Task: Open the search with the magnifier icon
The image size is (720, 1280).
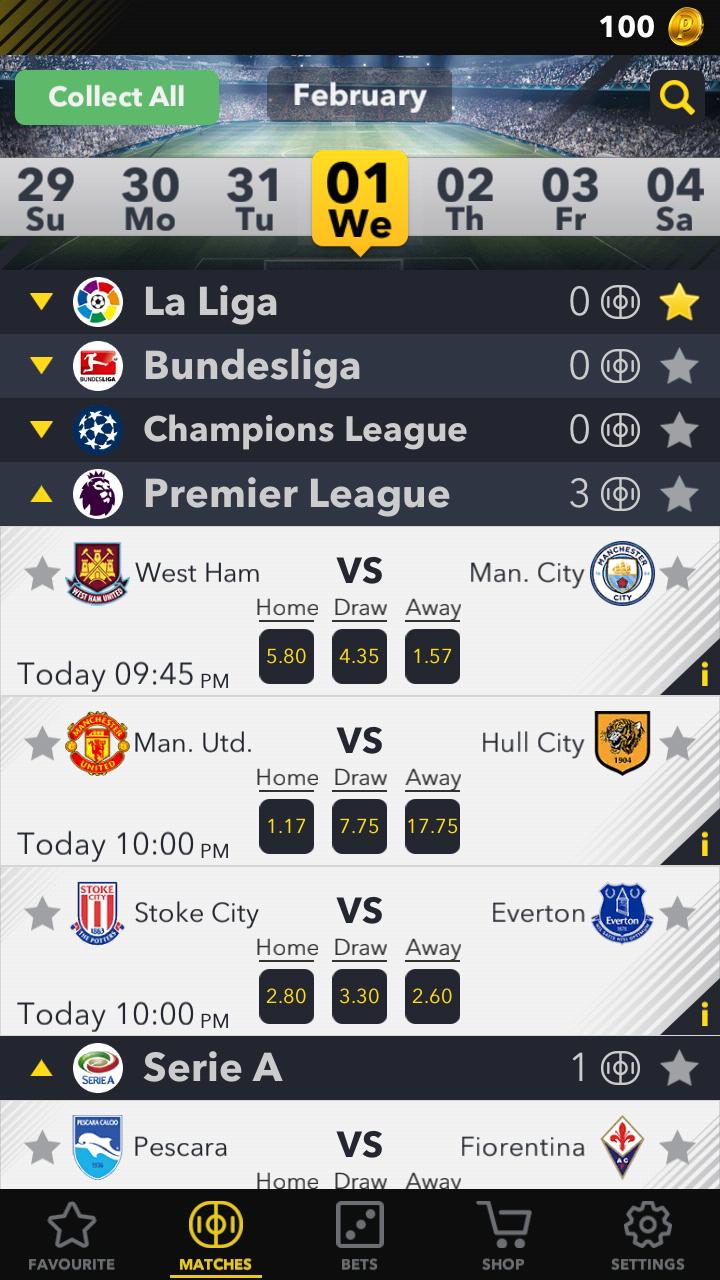Action: point(677,98)
